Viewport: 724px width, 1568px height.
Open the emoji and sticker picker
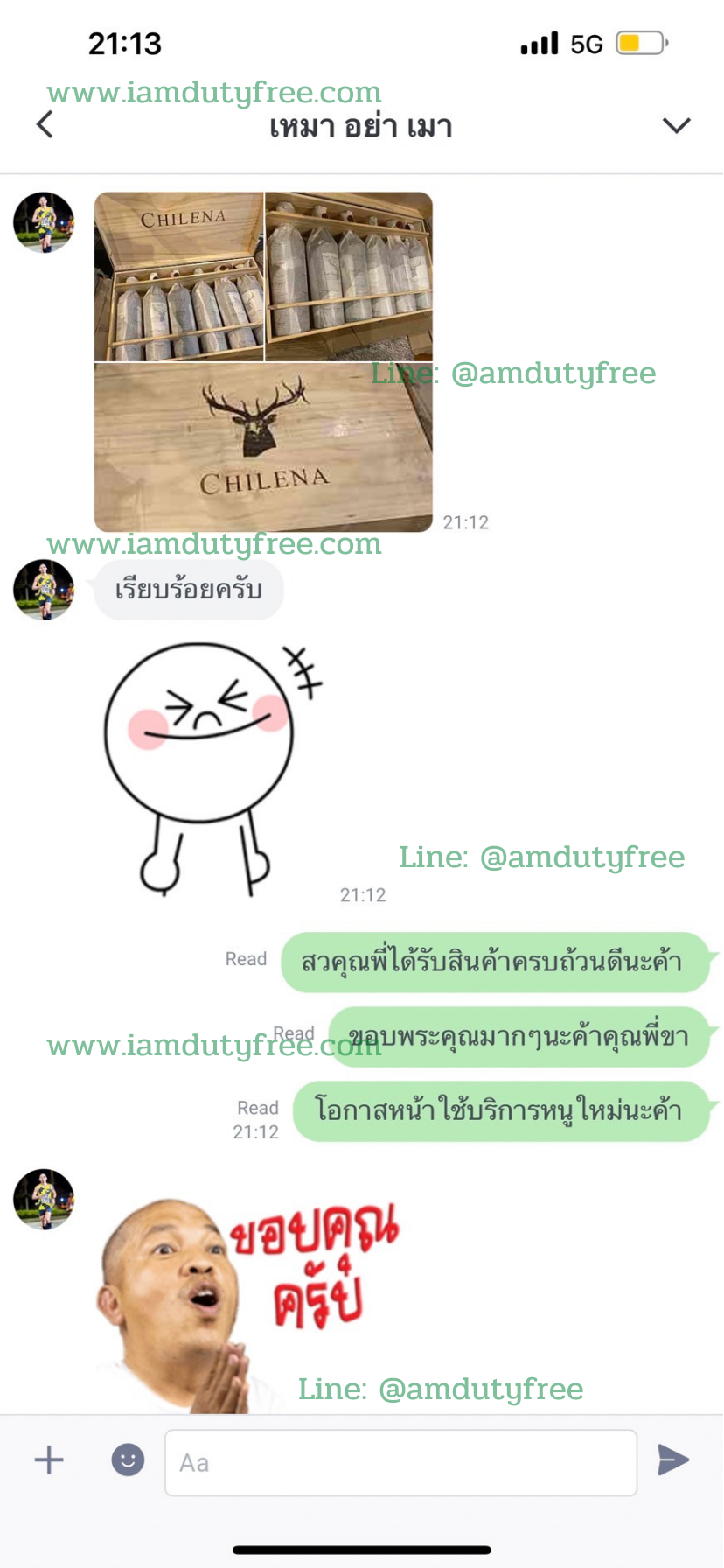128,1459
